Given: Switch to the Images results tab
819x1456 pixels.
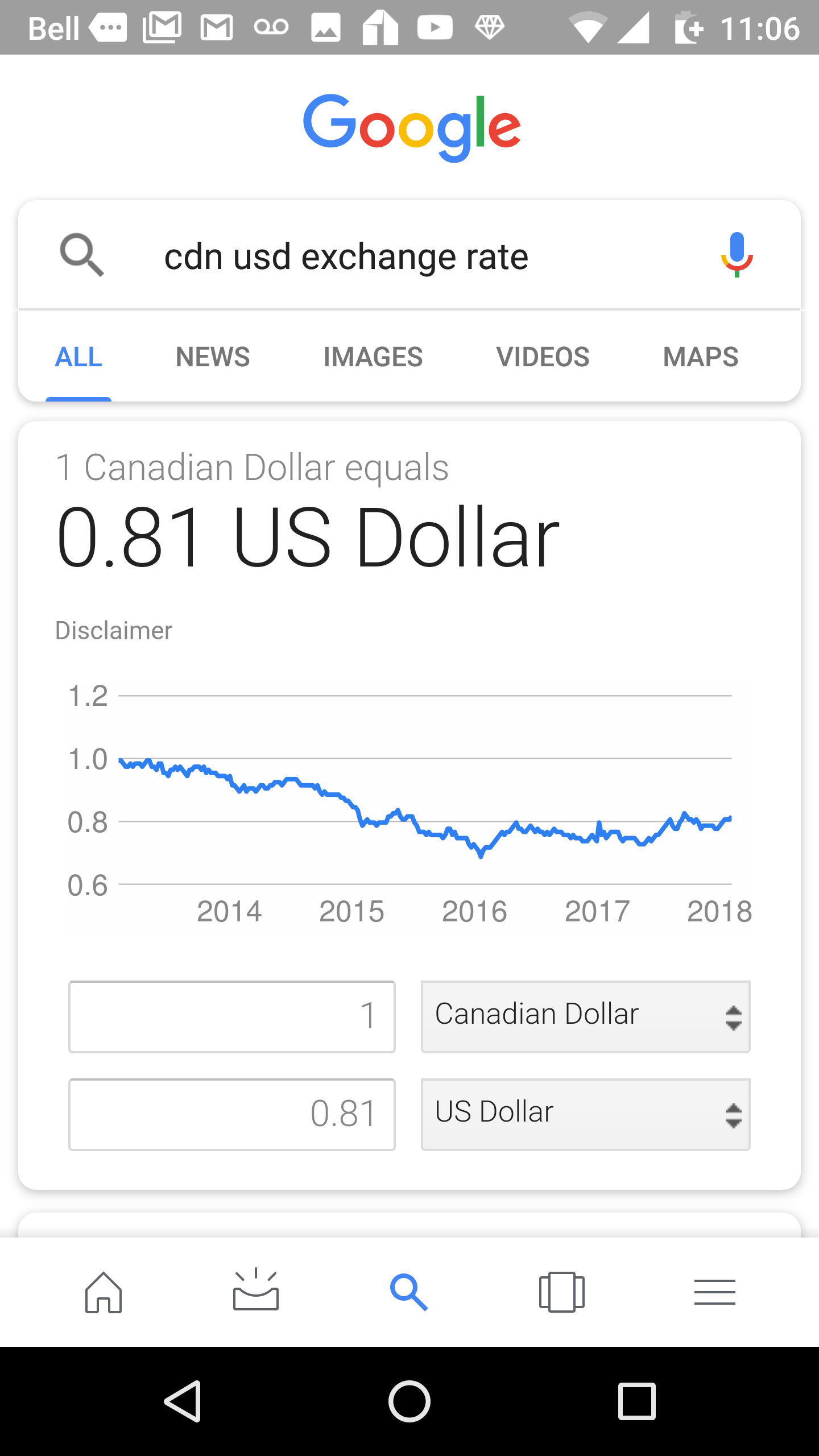Looking at the screenshot, I should (373, 357).
